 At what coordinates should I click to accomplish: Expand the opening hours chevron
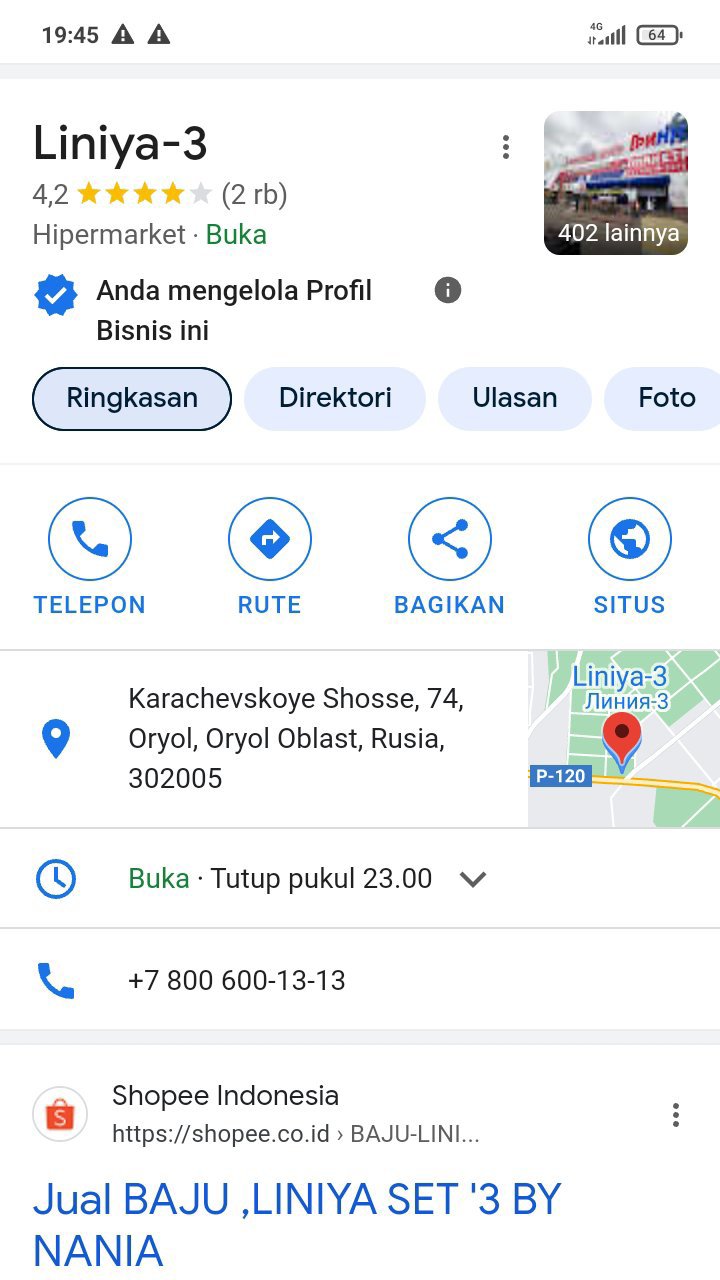tap(472, 880)
